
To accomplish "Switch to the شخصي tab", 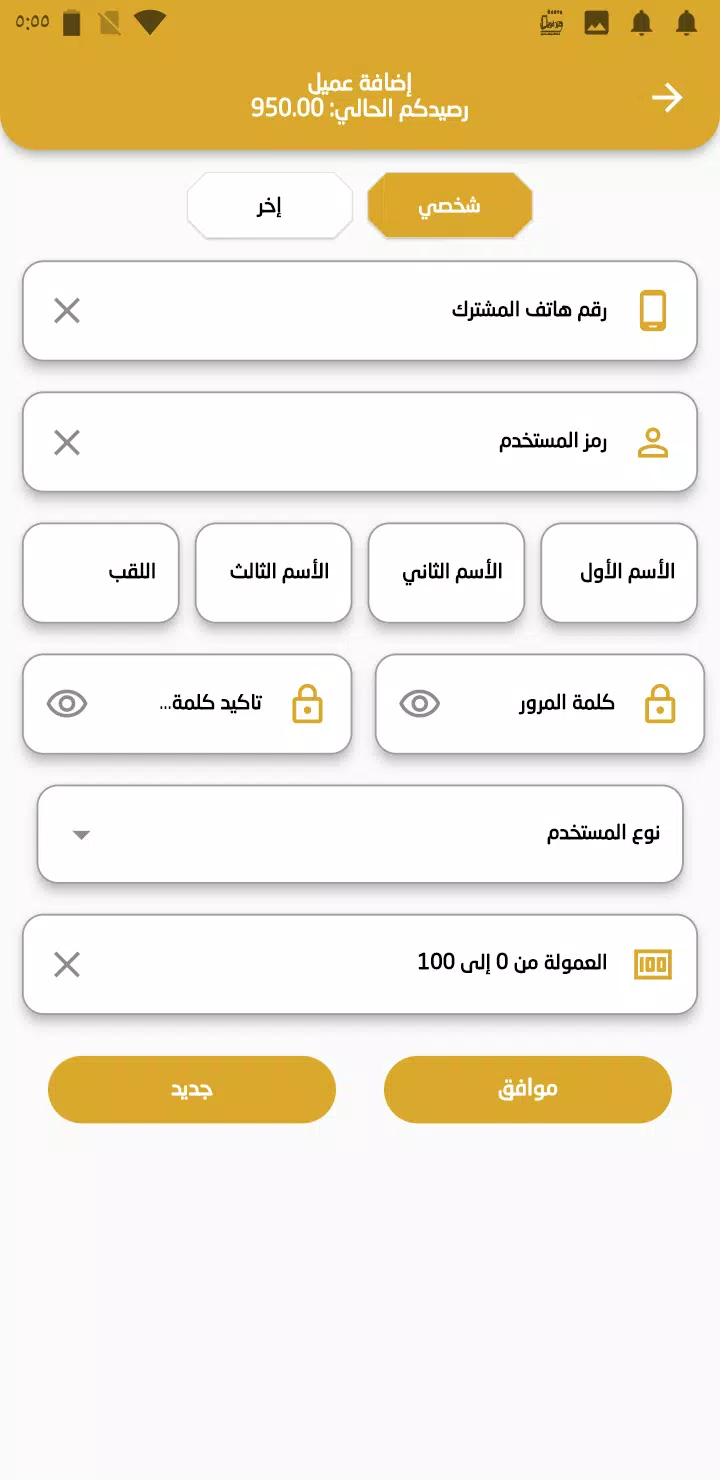I will pos(449,206).
